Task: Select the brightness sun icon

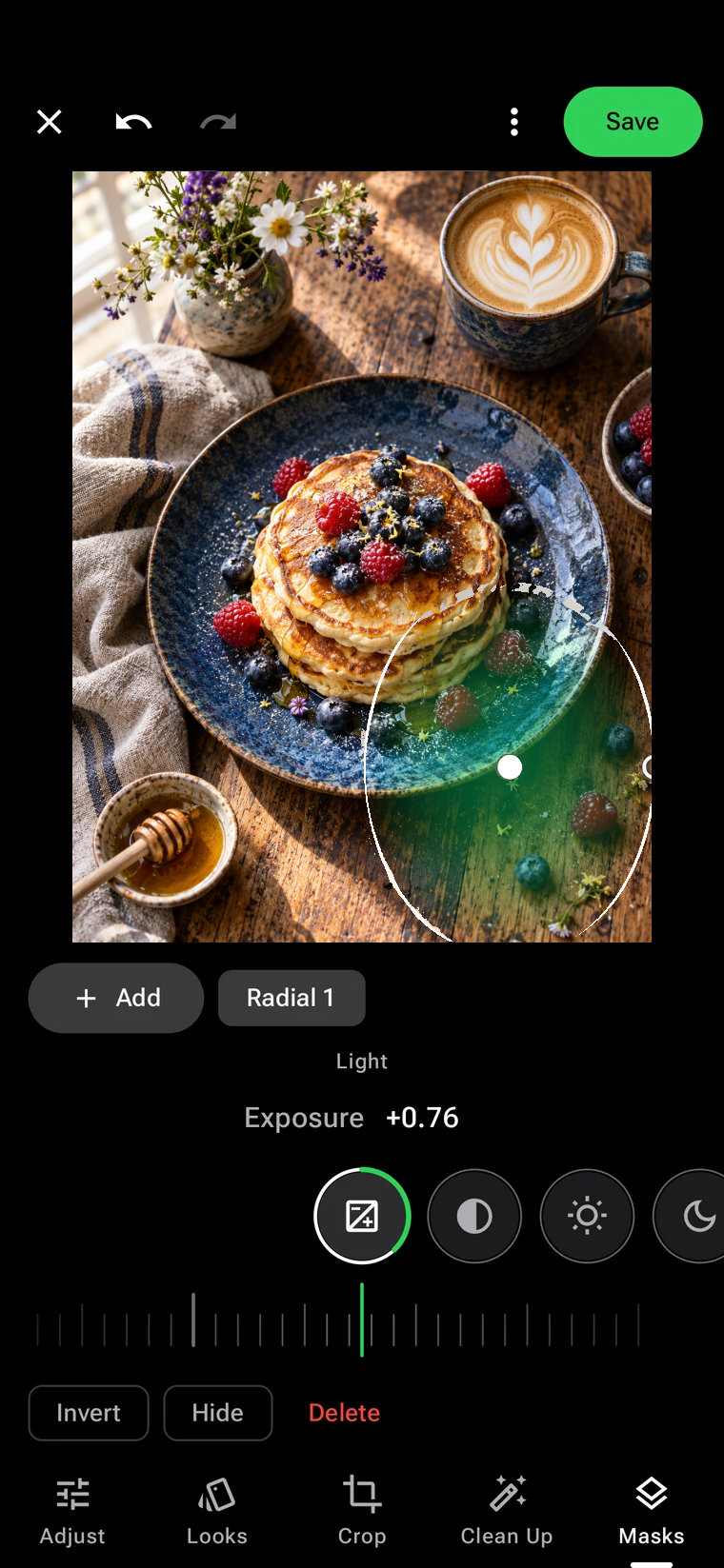Action: point(587,1216)
